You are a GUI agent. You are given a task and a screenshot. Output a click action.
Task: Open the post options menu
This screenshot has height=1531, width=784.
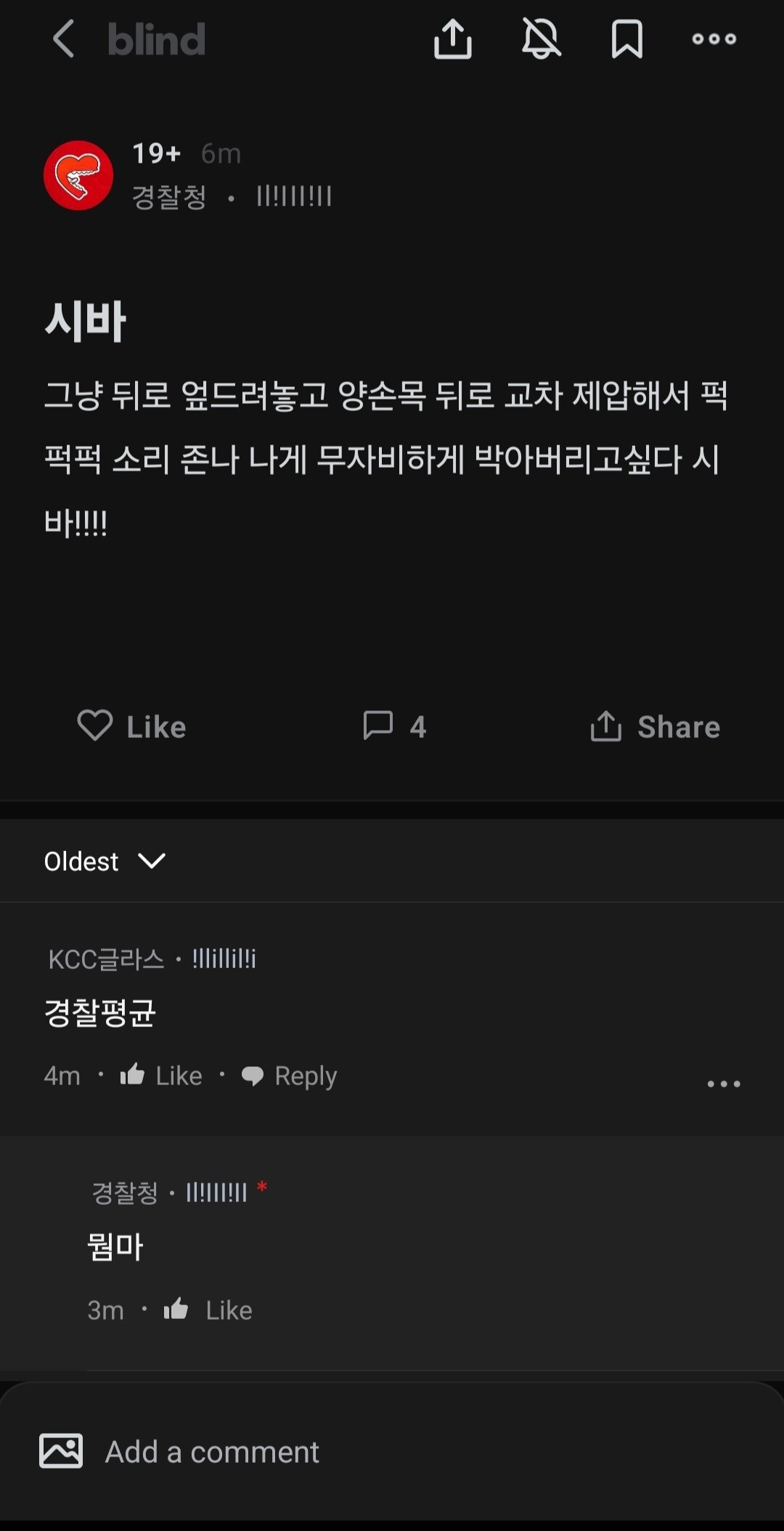pyautogui.click(x=714, y=40)
